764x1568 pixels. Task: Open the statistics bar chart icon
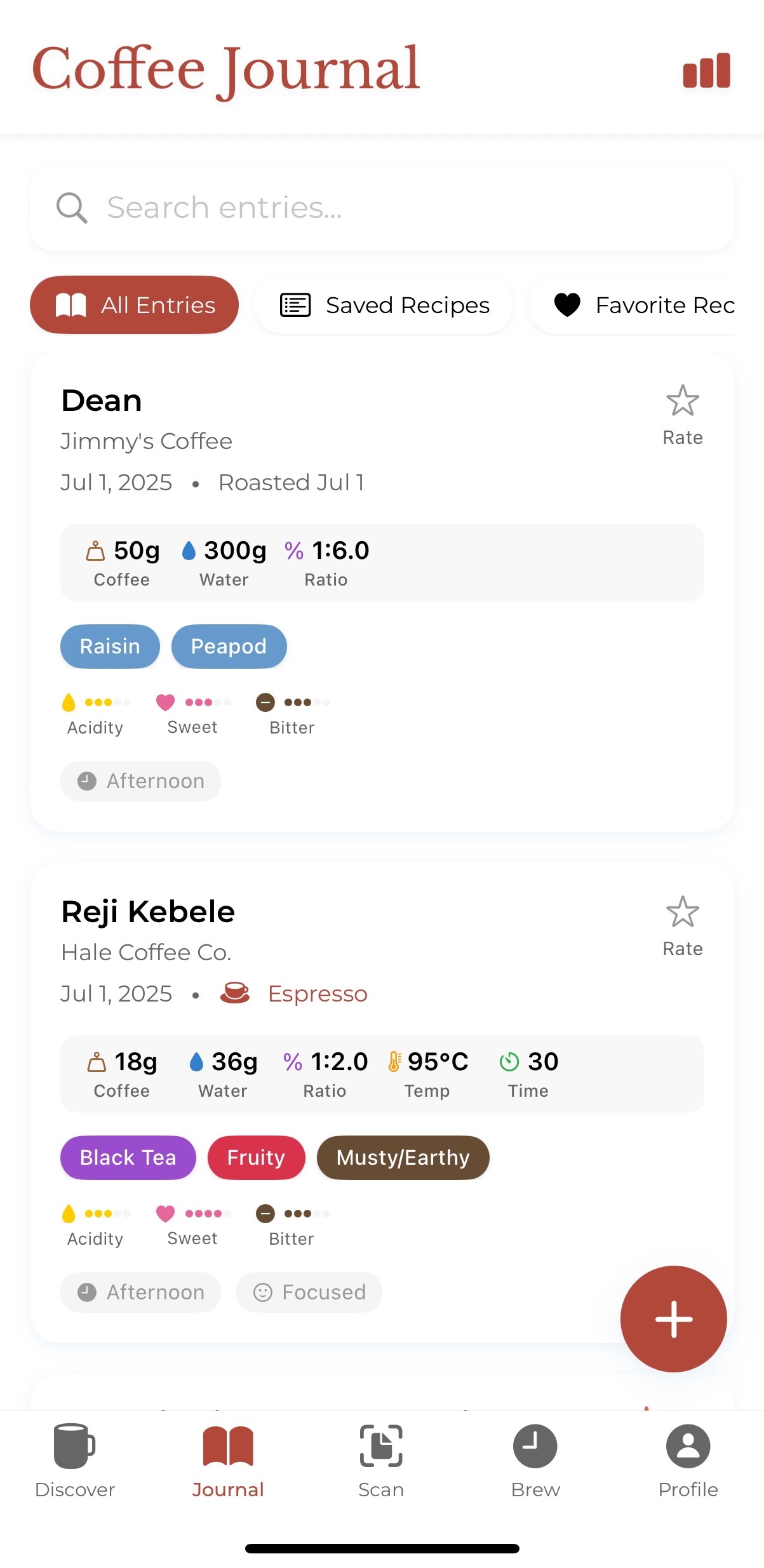pyautogui.click(x=706, y=70)
